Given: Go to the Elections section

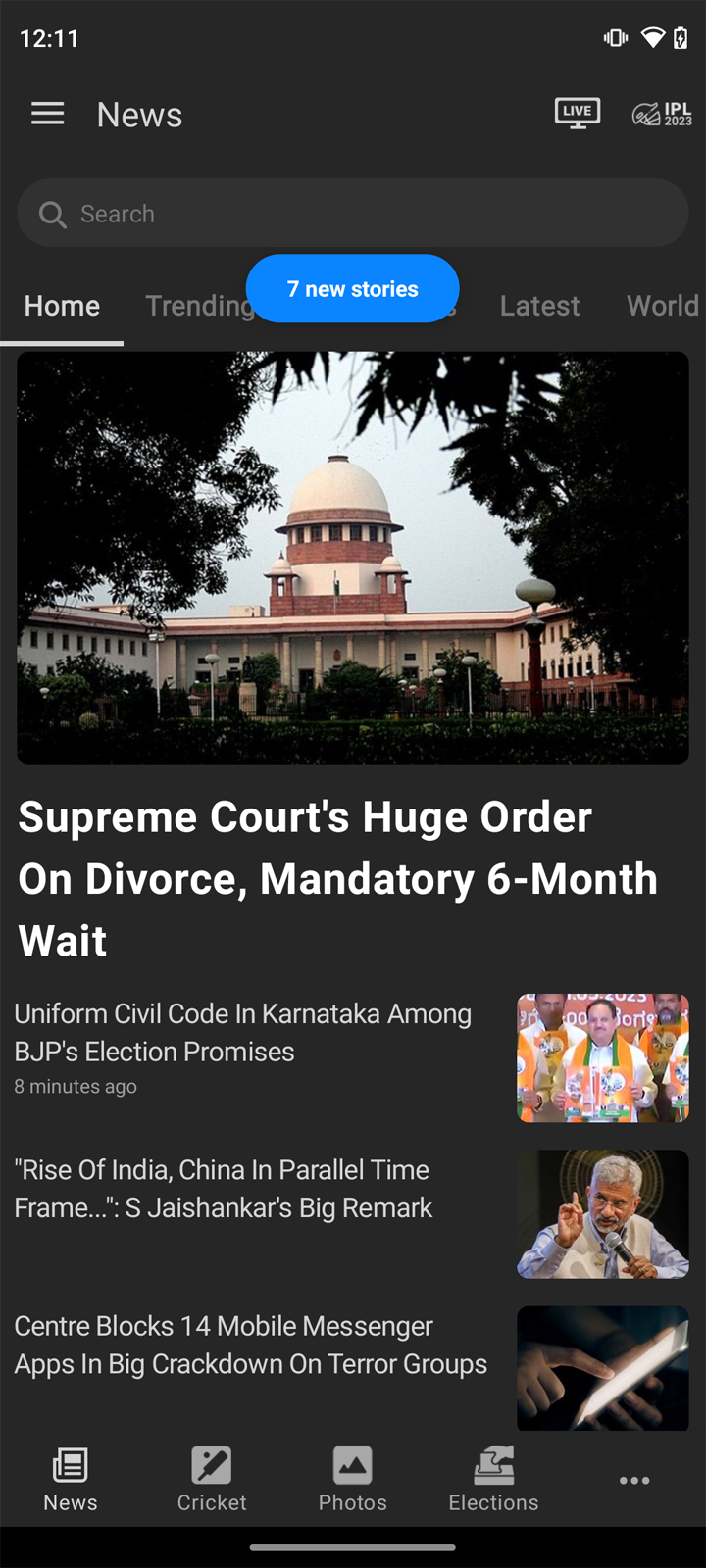Looking at the screenshot, I should tap(494, 1480).
